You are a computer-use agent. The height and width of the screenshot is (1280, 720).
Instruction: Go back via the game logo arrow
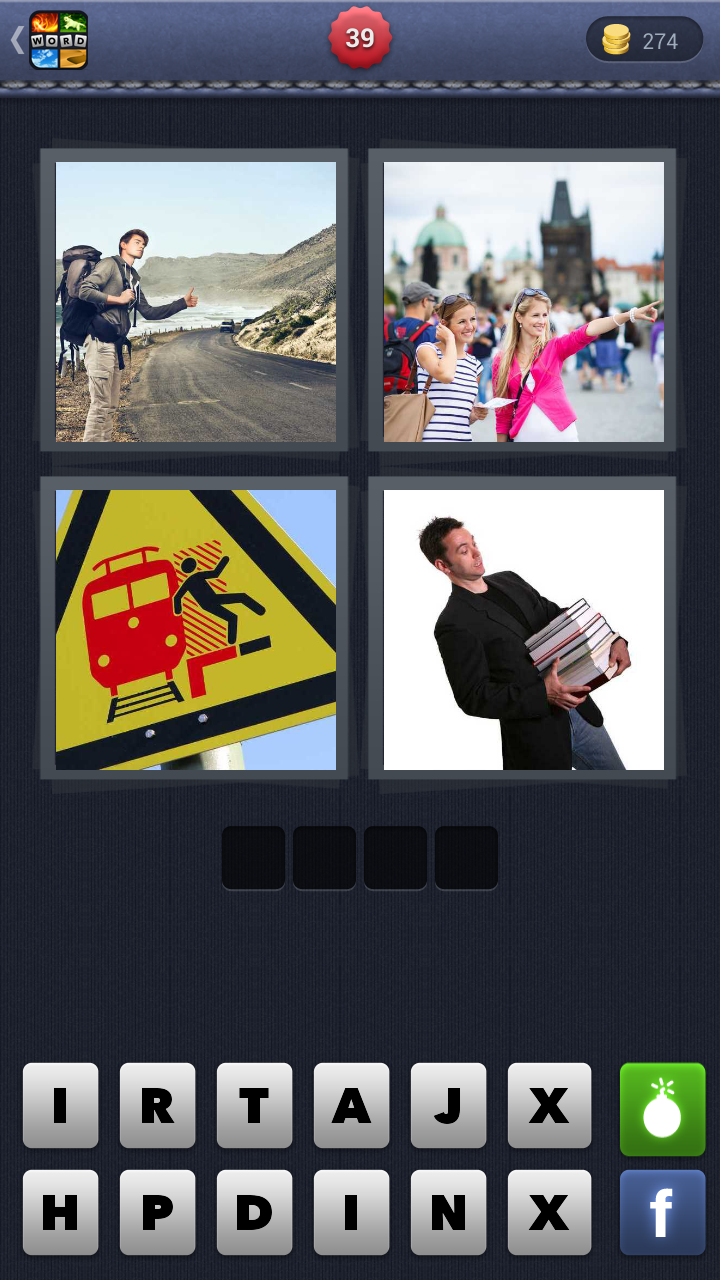pos(48,40)
